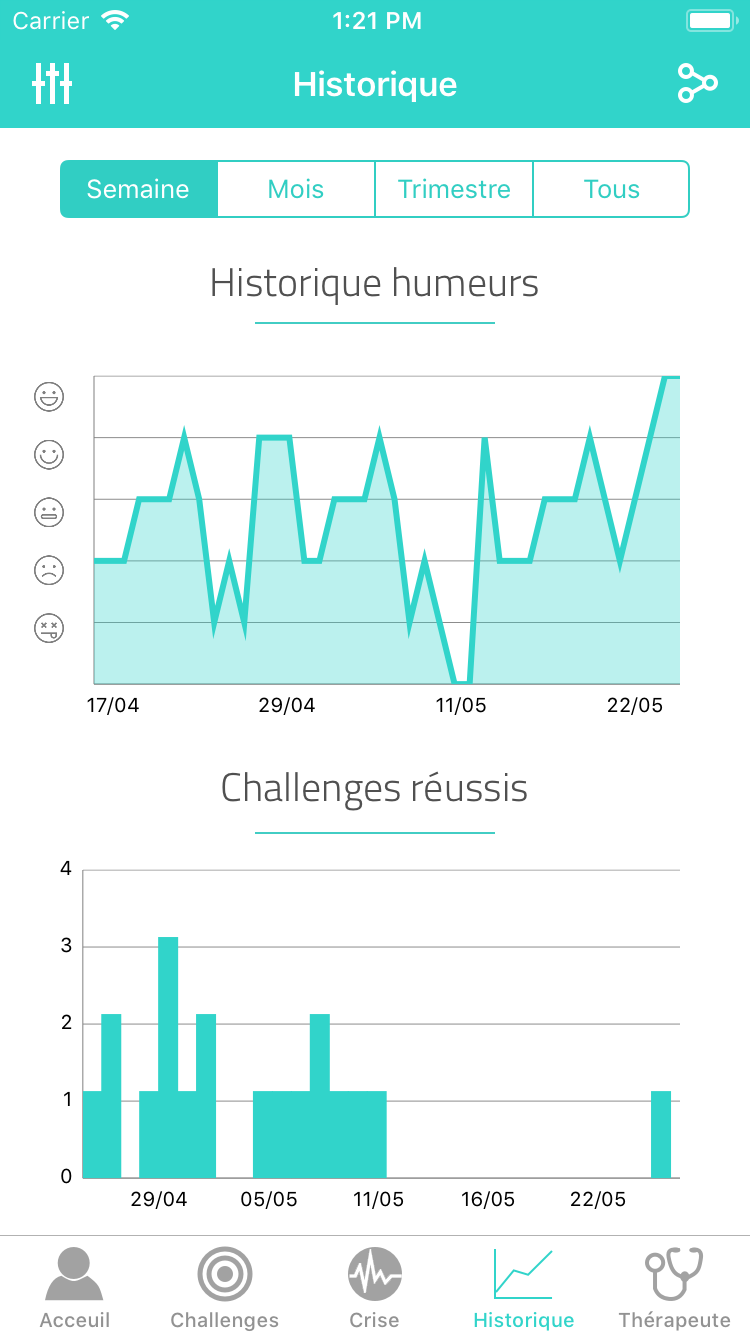The height and width of the screenshot is (1334, 750).
Task: Display all history with Tous
Action: pyautogui.click(x=611, y=189)
